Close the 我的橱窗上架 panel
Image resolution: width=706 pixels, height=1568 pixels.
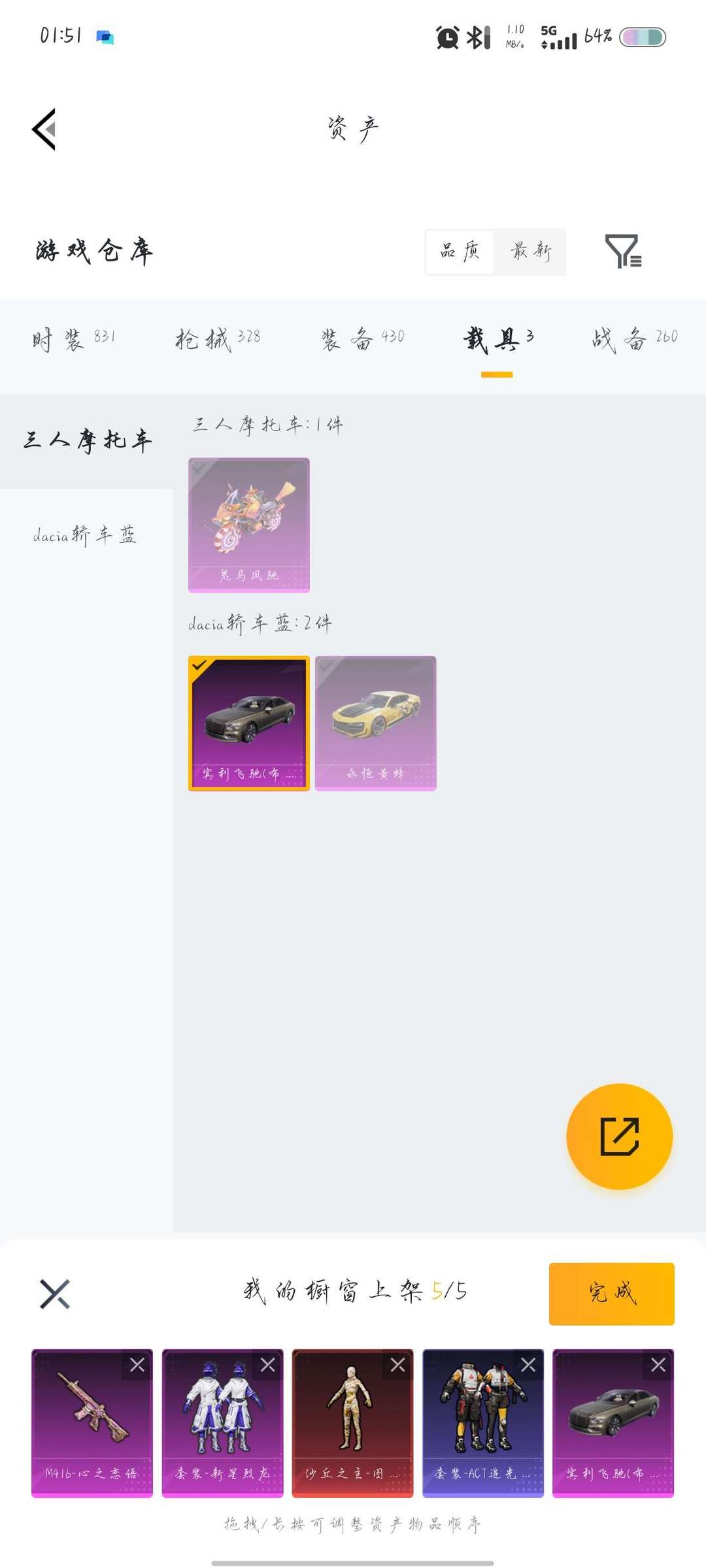pyautogui.click(x=55, y=1294)
